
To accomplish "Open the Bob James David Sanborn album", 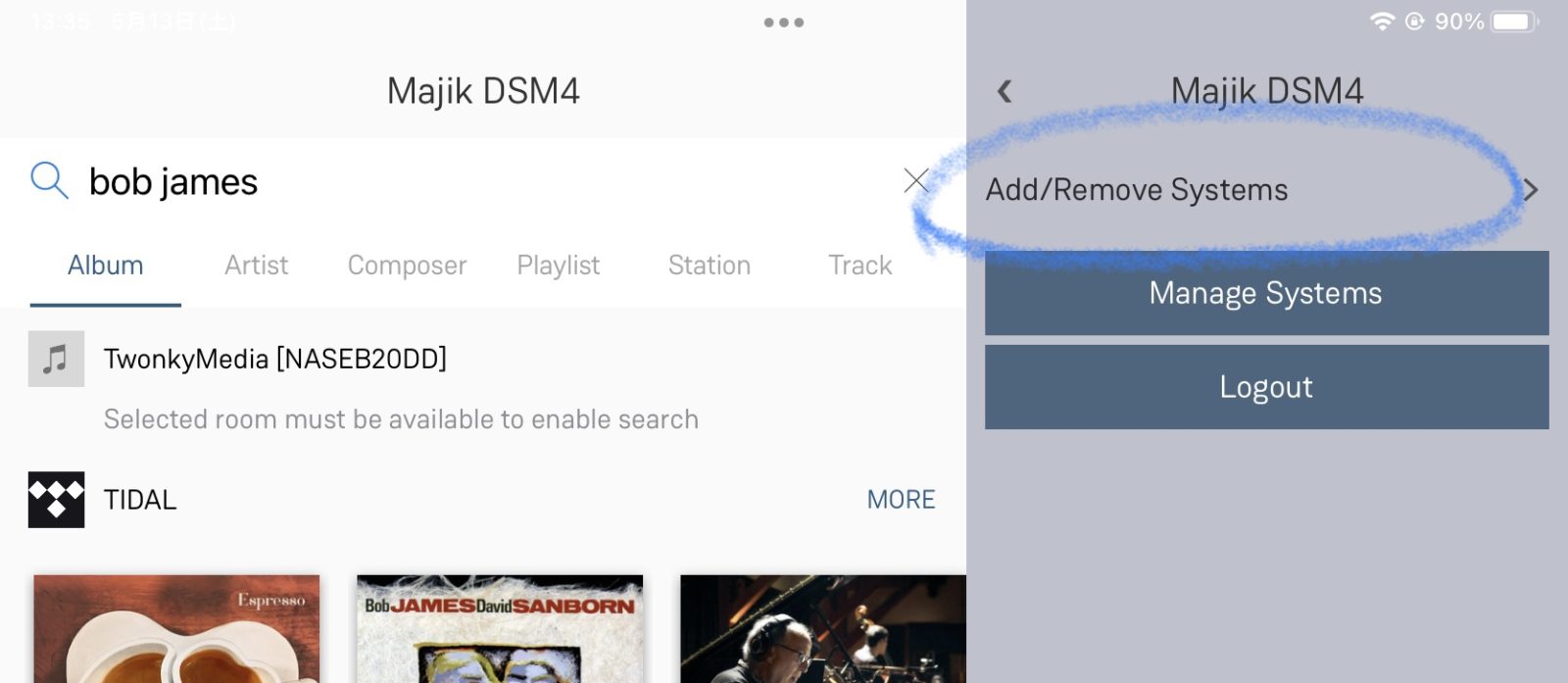I will [x=500, y=629].
